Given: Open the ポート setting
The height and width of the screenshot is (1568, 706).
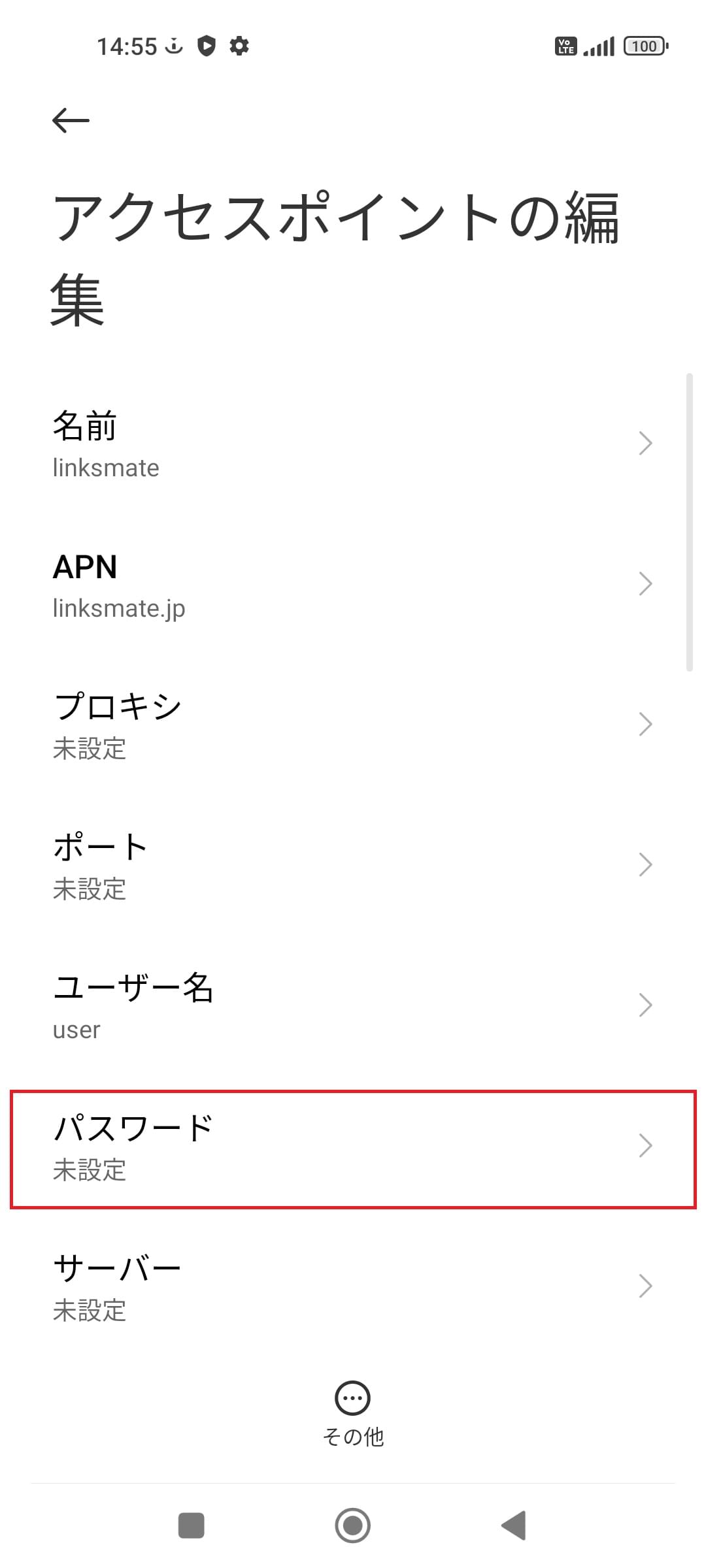Looking at the screenshot, I should point(353,866).
